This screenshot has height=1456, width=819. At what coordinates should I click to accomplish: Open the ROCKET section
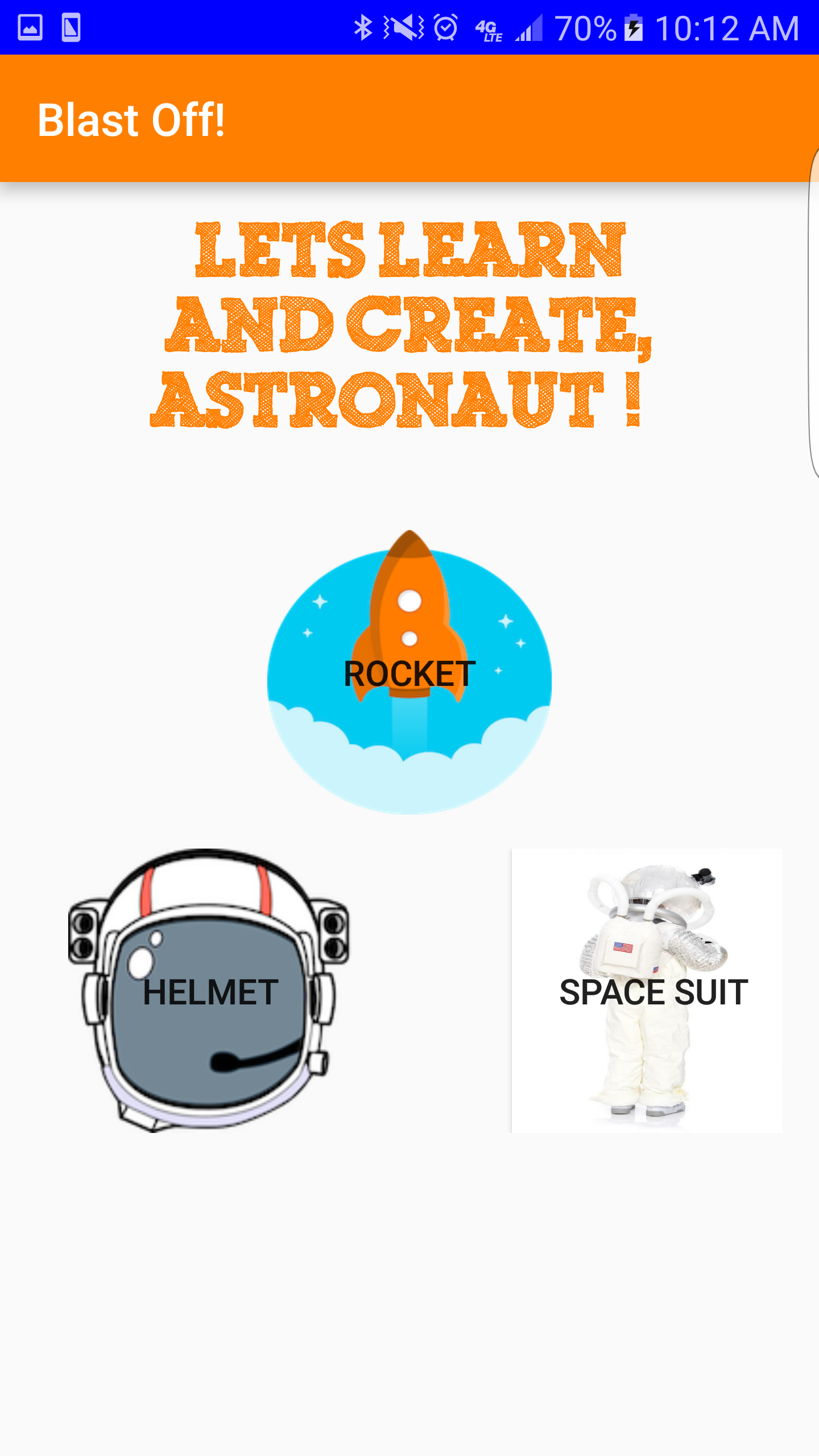pos(409,674)
